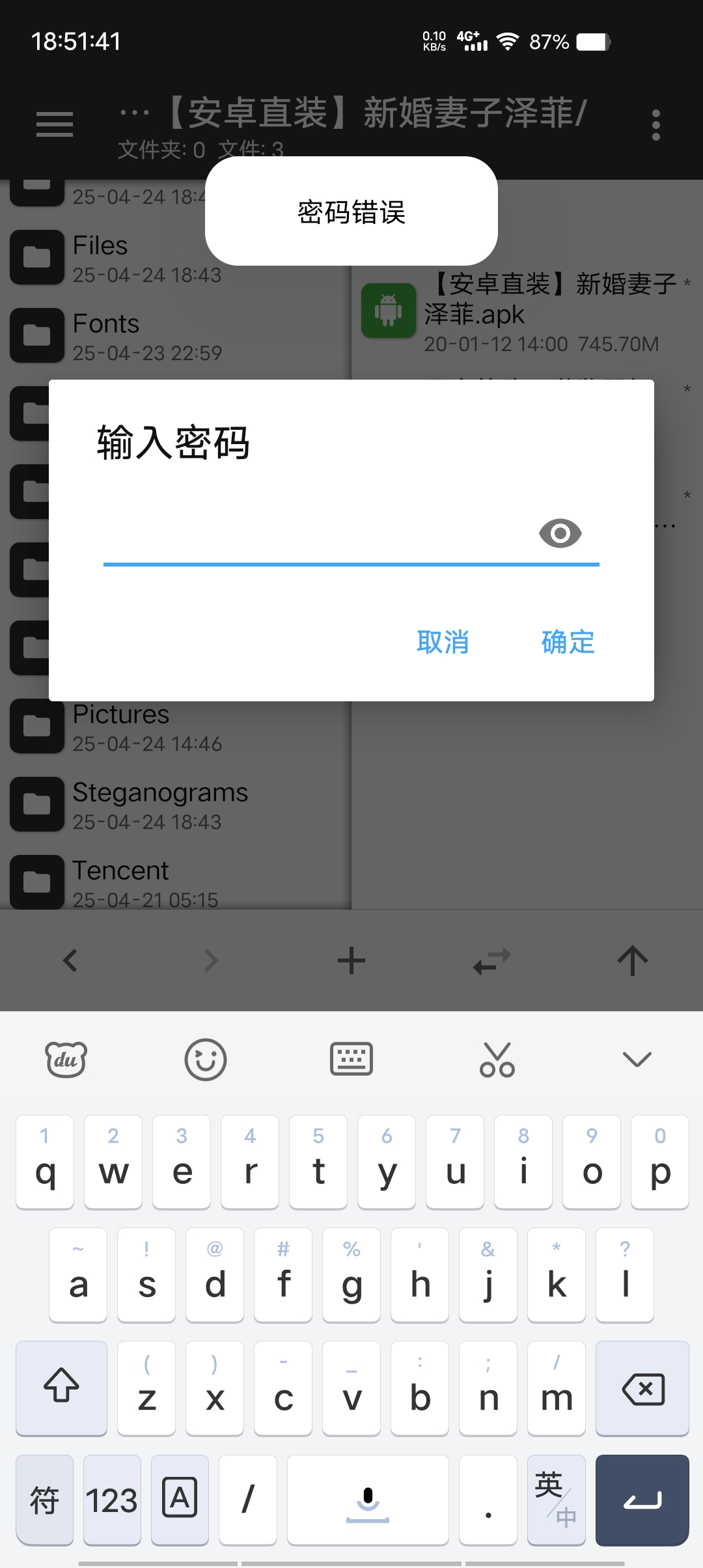Tap 取消 to cancel the password dialog
The image size is (703, 1568).
pyautogui.click(x=443, y=642)
